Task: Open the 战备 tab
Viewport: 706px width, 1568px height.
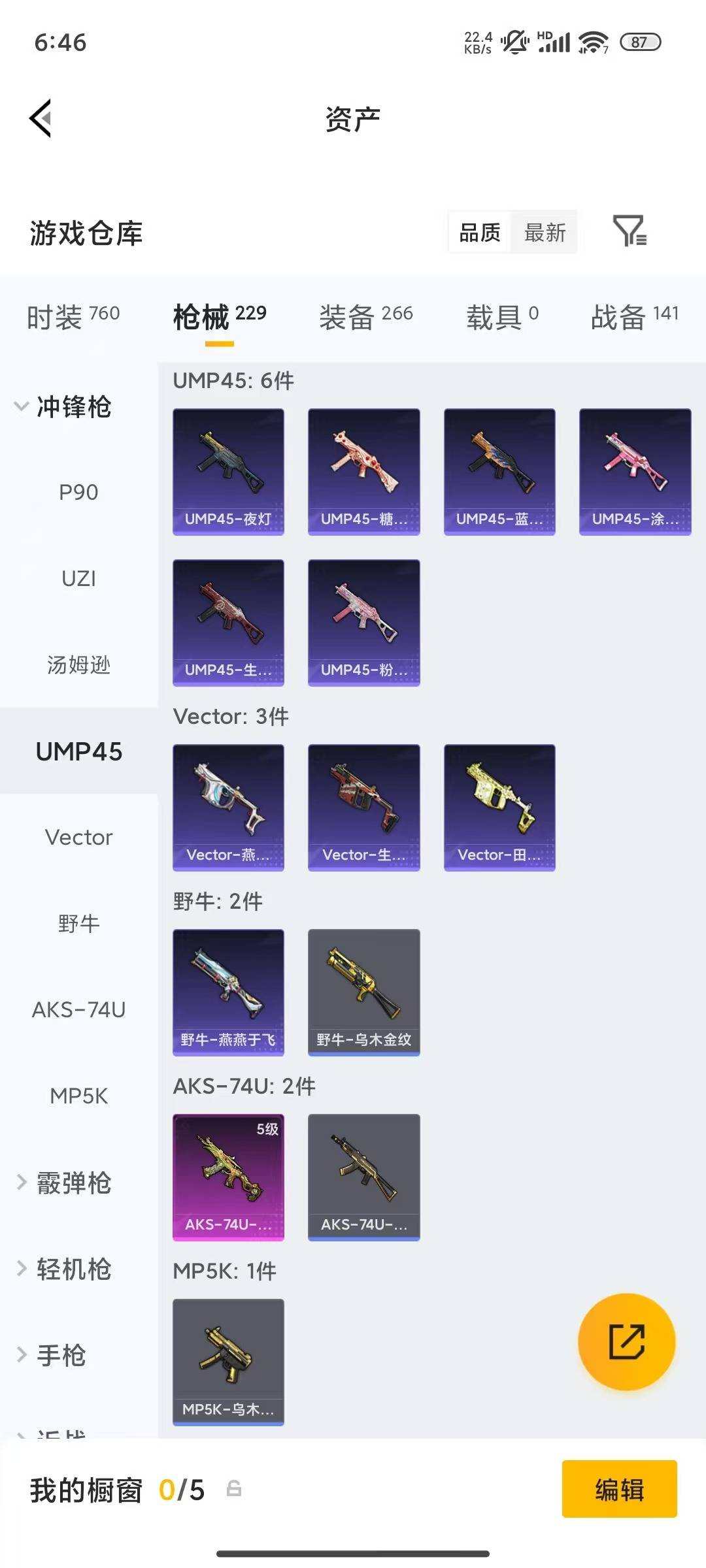Action: [635, 317]
